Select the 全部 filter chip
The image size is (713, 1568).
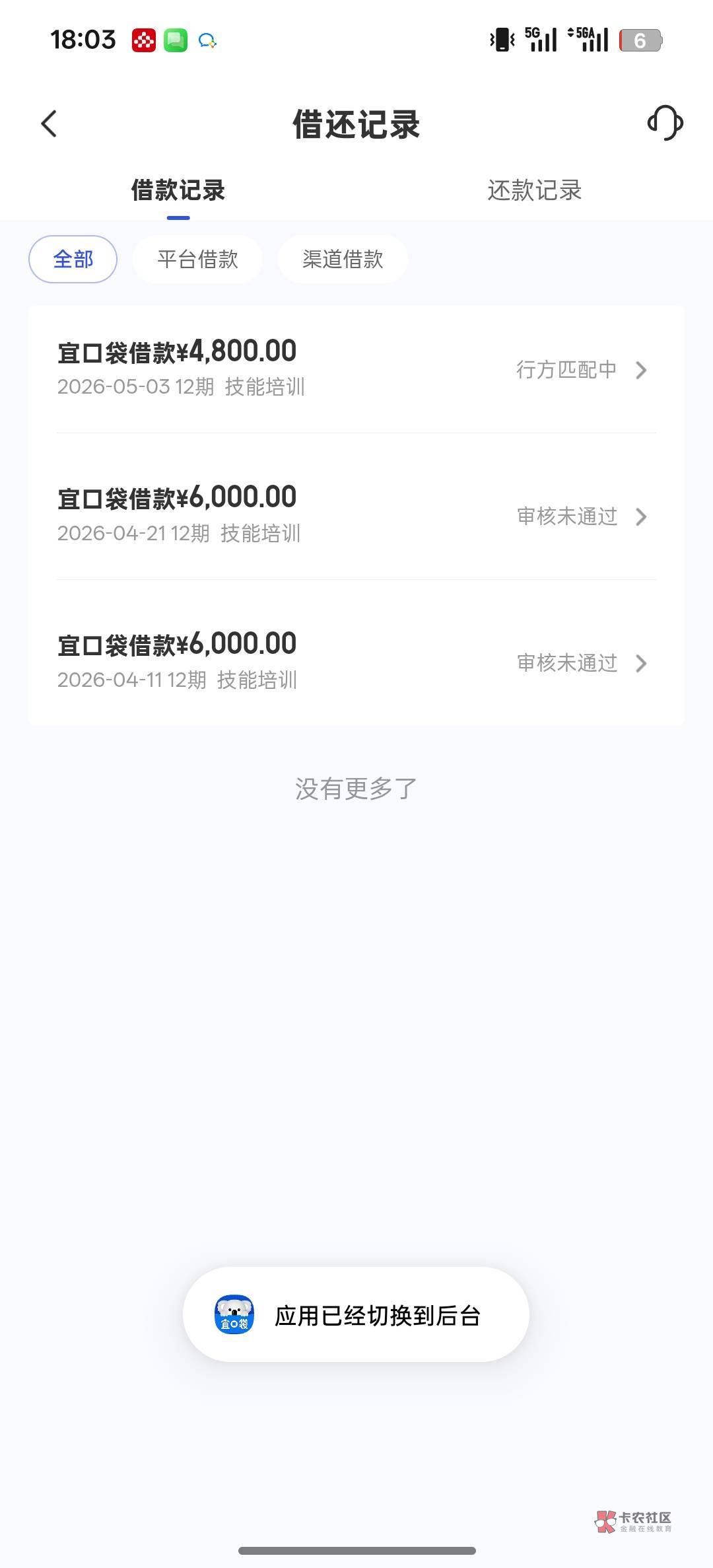[73, 259]
